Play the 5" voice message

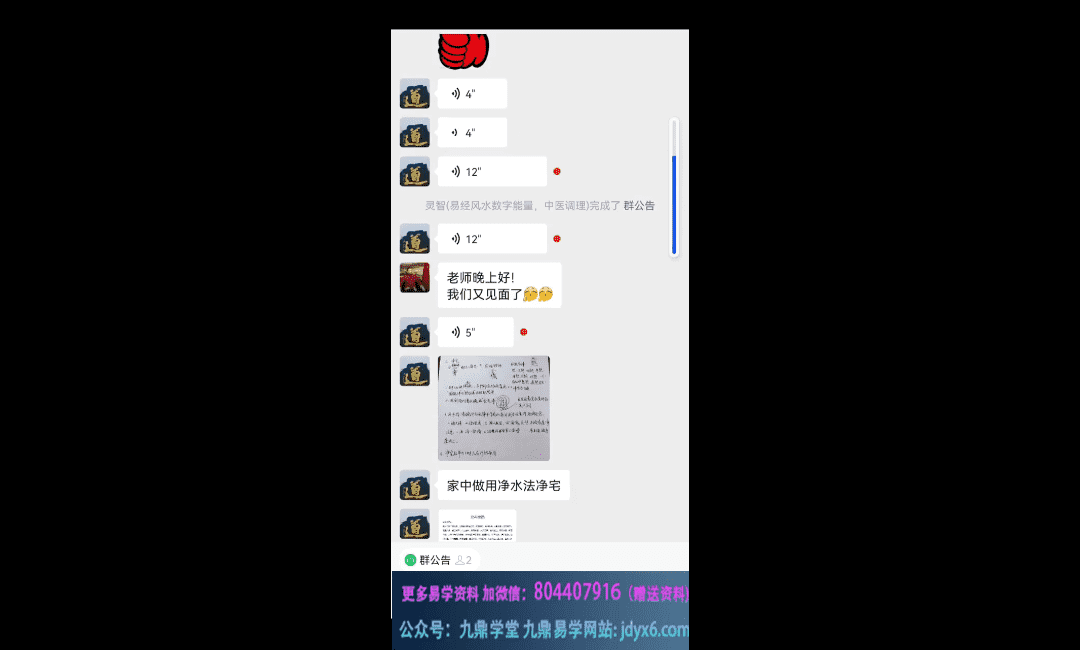[475, 332]
